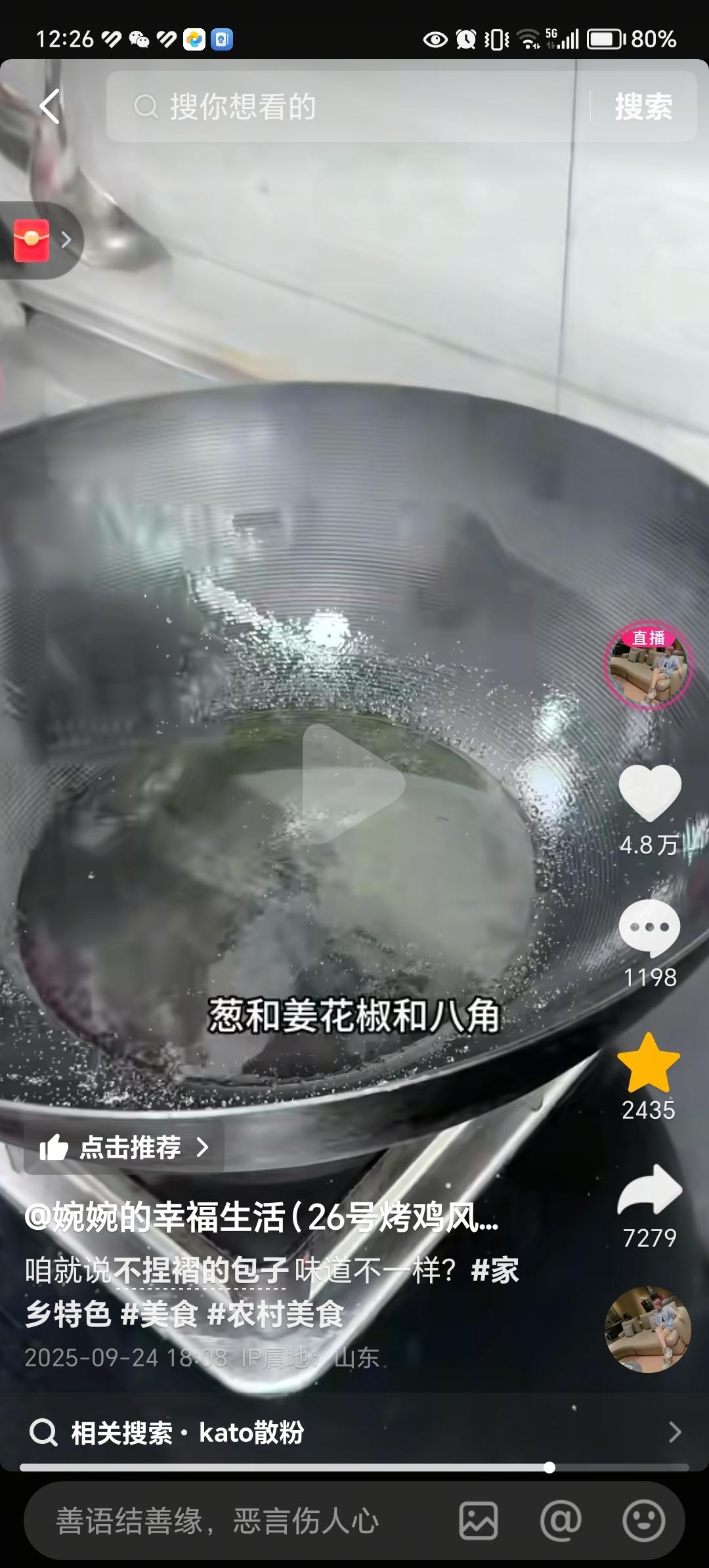Open the emoji picker in comment bar
Viewport: 709px width, 1568px height.
click(643, 1521)
